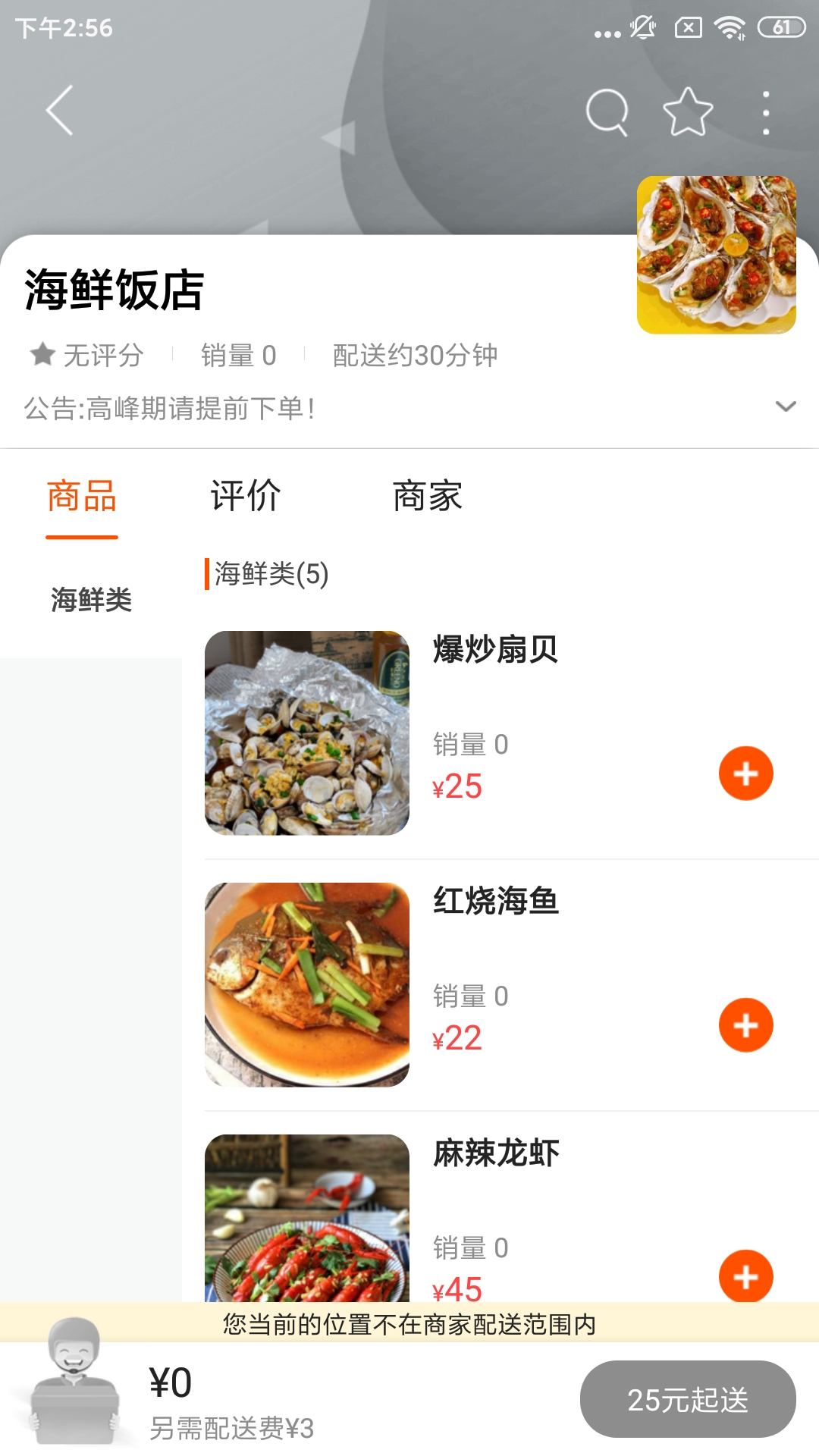819x1456 pixels.
Task: Open the 爆炒扇贝 dish photo
Action: (x=307, y=733)
